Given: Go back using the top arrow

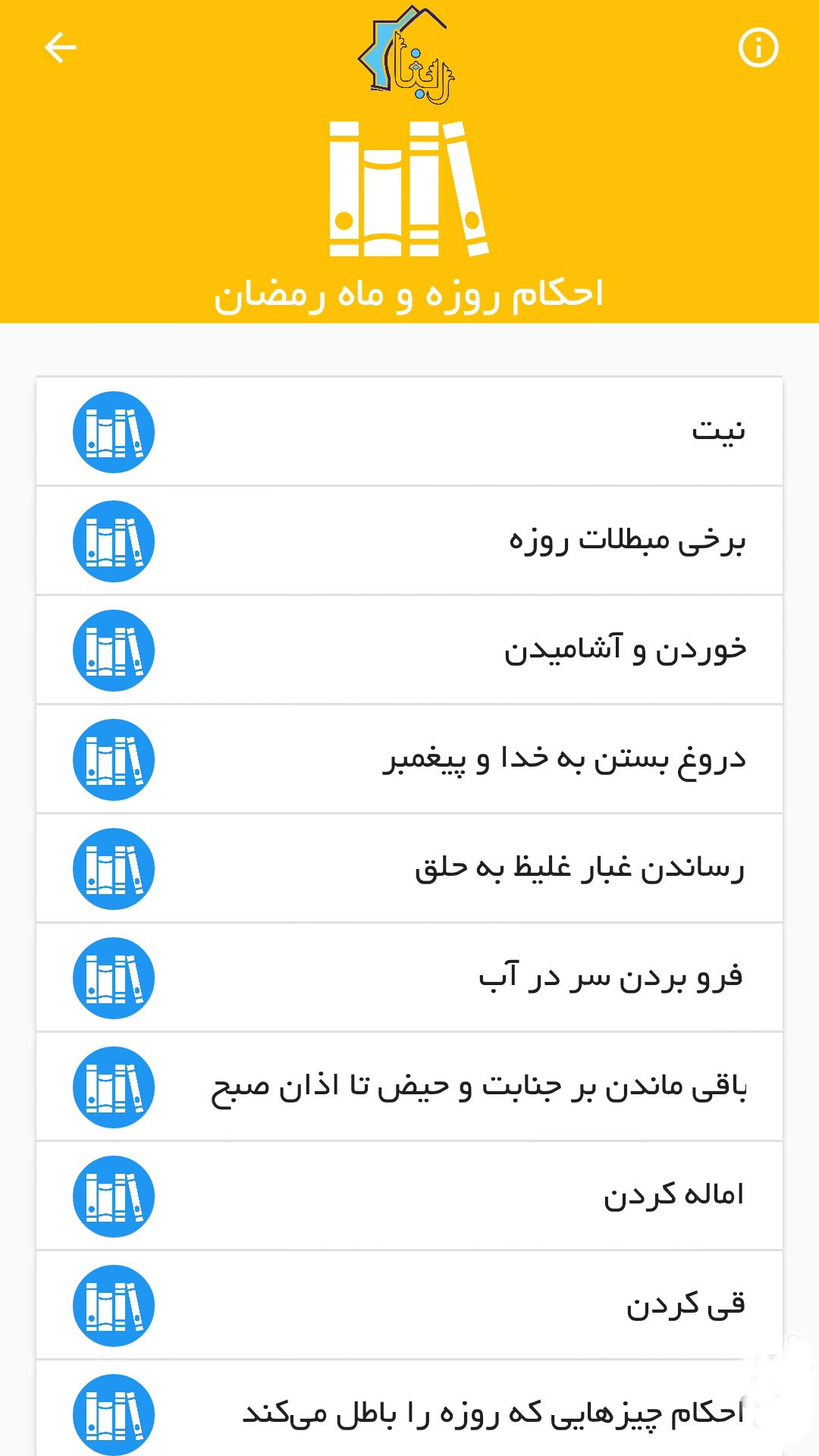Looking at the screenshot, I should [61, 48].
